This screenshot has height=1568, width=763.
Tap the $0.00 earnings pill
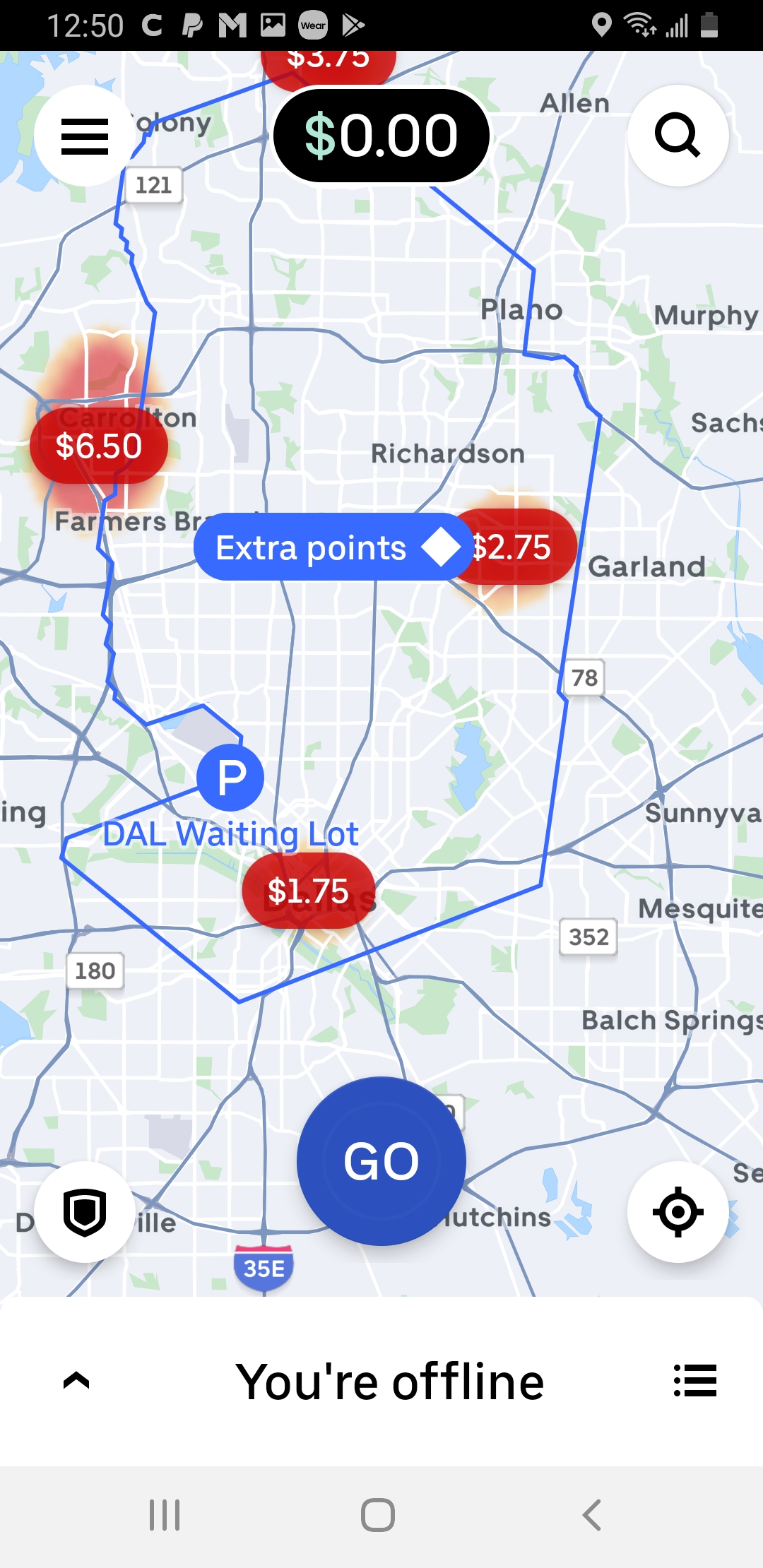(x=381, y=136)
